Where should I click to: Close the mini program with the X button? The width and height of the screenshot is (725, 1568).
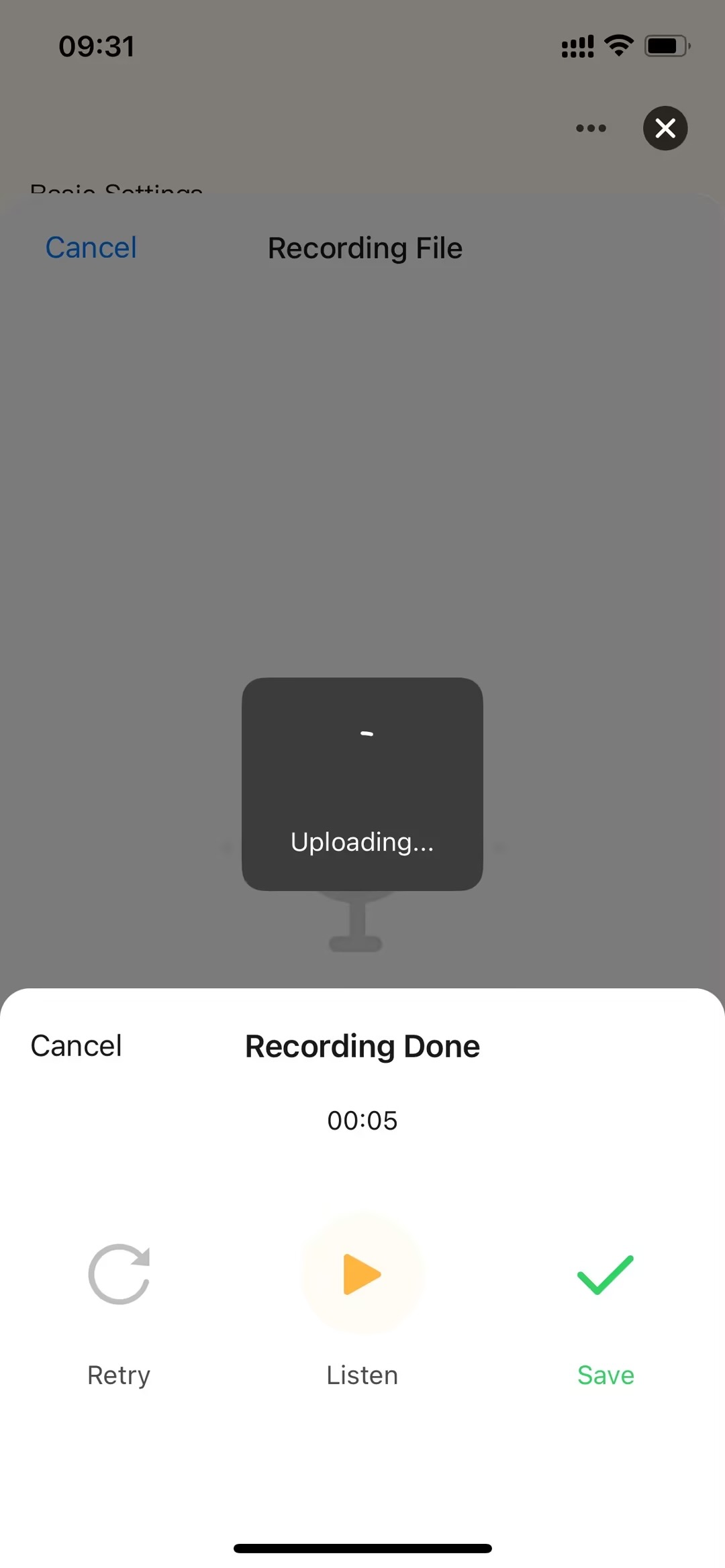tap(665, 127)
